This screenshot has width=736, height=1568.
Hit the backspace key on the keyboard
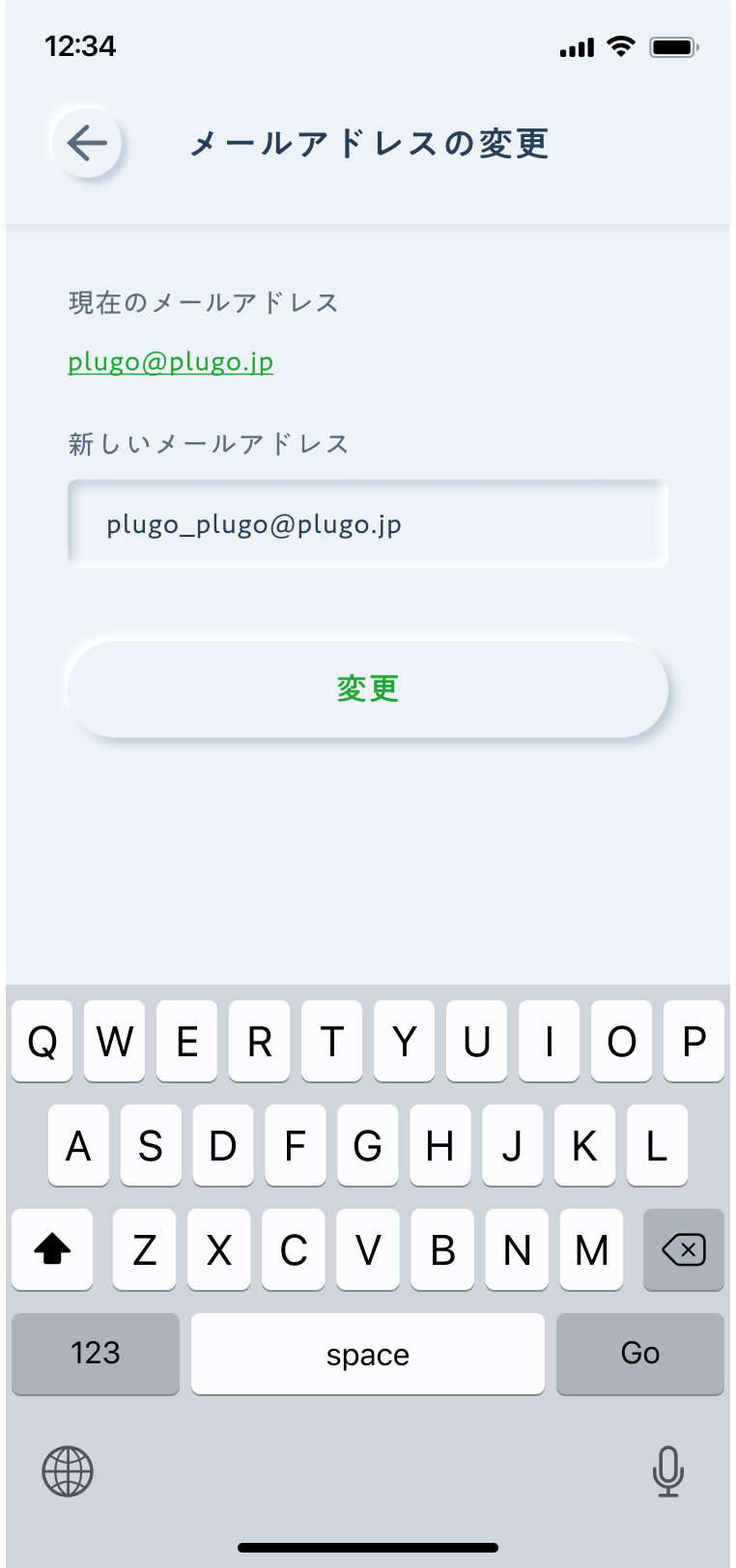pyautogui.click(x=684, y=1250)
